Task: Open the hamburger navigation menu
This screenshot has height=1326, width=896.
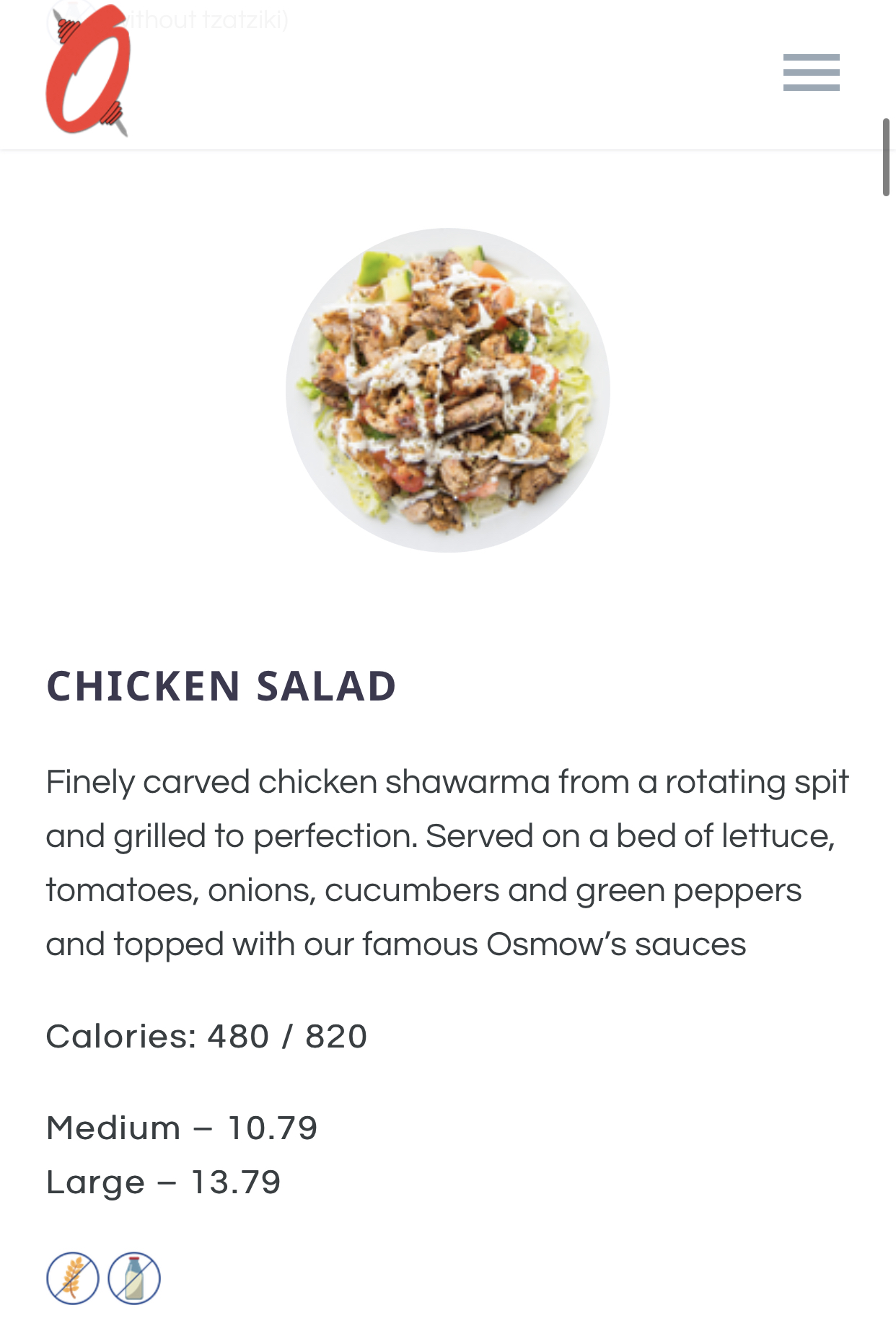Action: pyautogui.click(x=811, y=72)
